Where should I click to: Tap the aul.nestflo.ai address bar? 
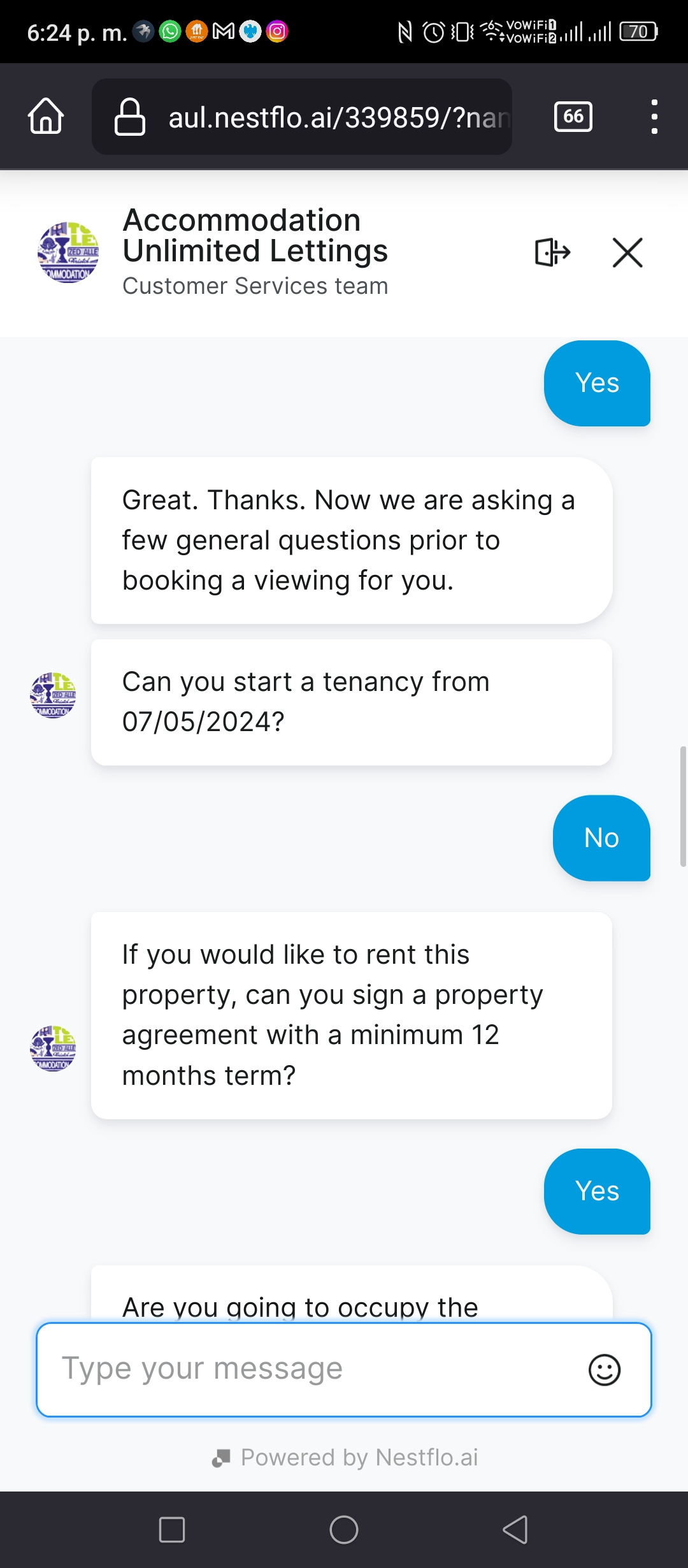coord(302,117)
